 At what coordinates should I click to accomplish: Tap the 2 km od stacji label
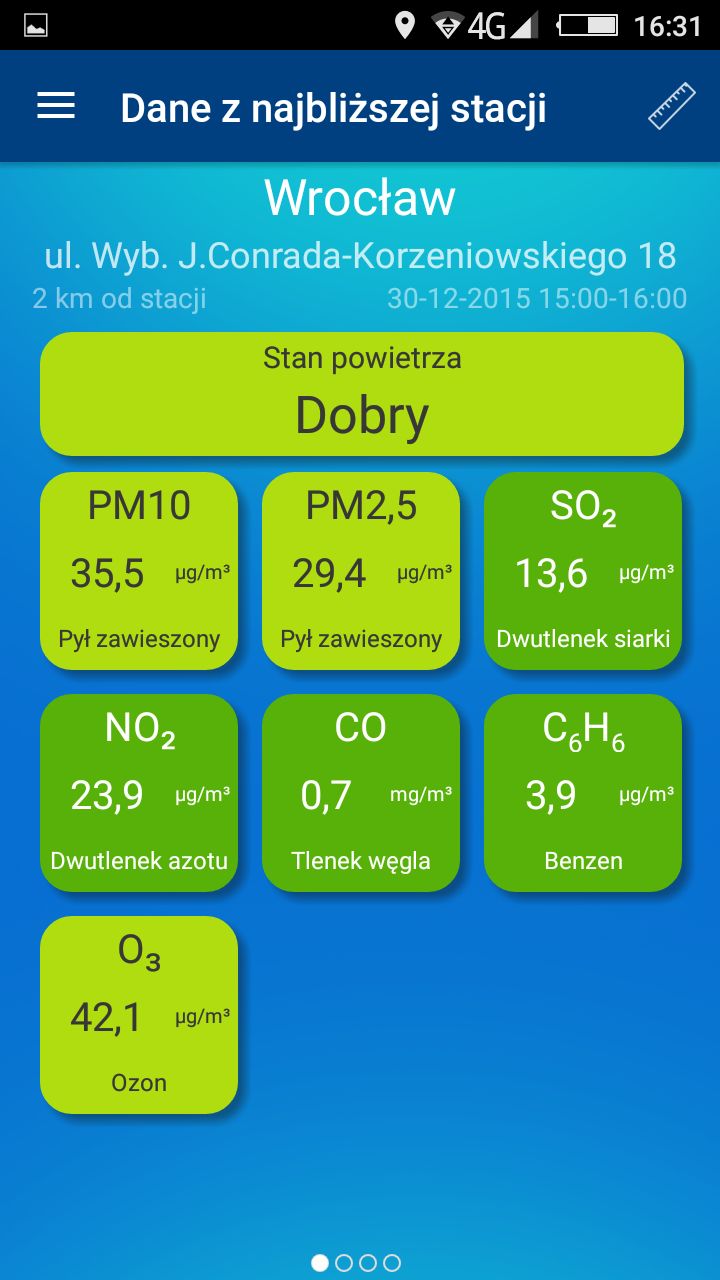tap(121, 298)
